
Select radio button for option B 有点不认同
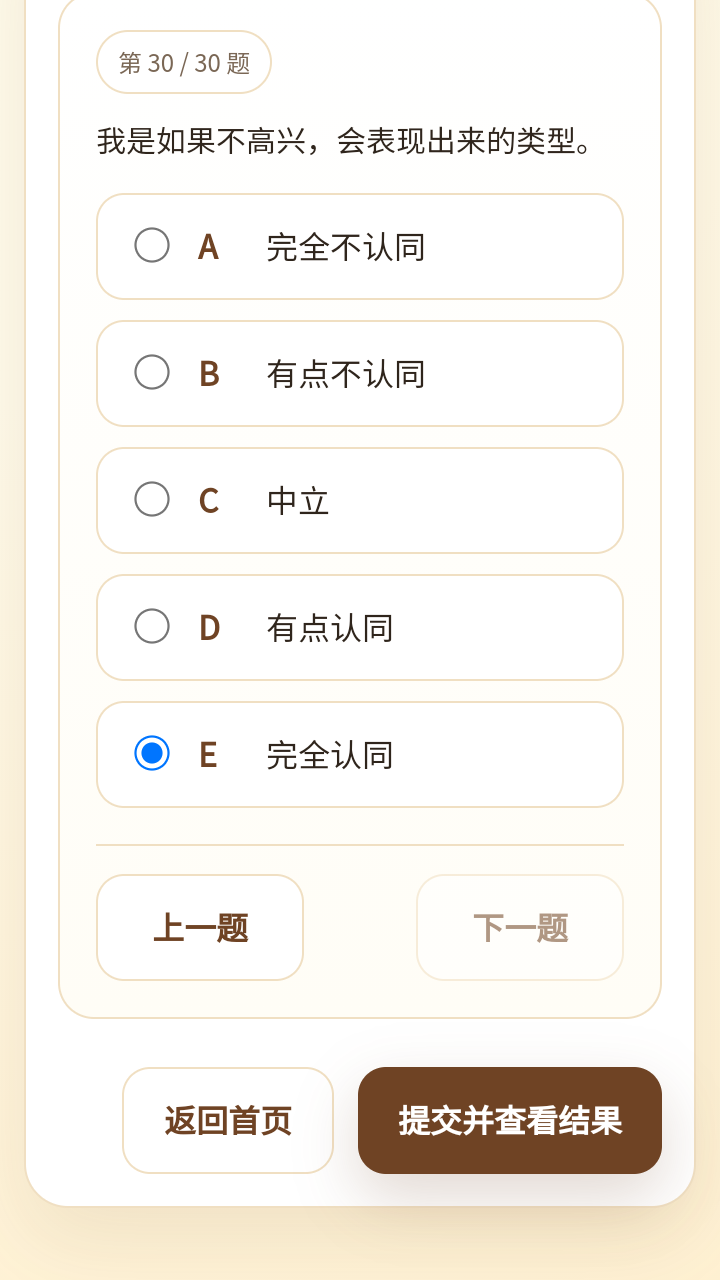[152, 372]
